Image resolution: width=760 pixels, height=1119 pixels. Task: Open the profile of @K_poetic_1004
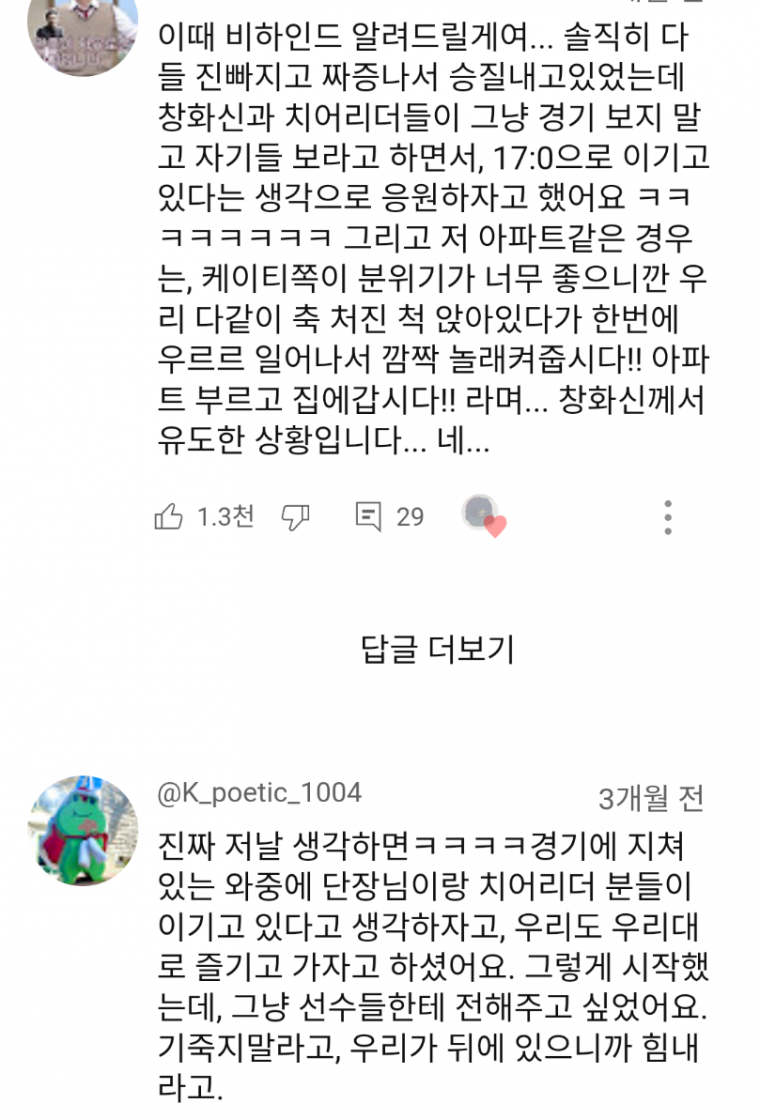click(259, 793)
